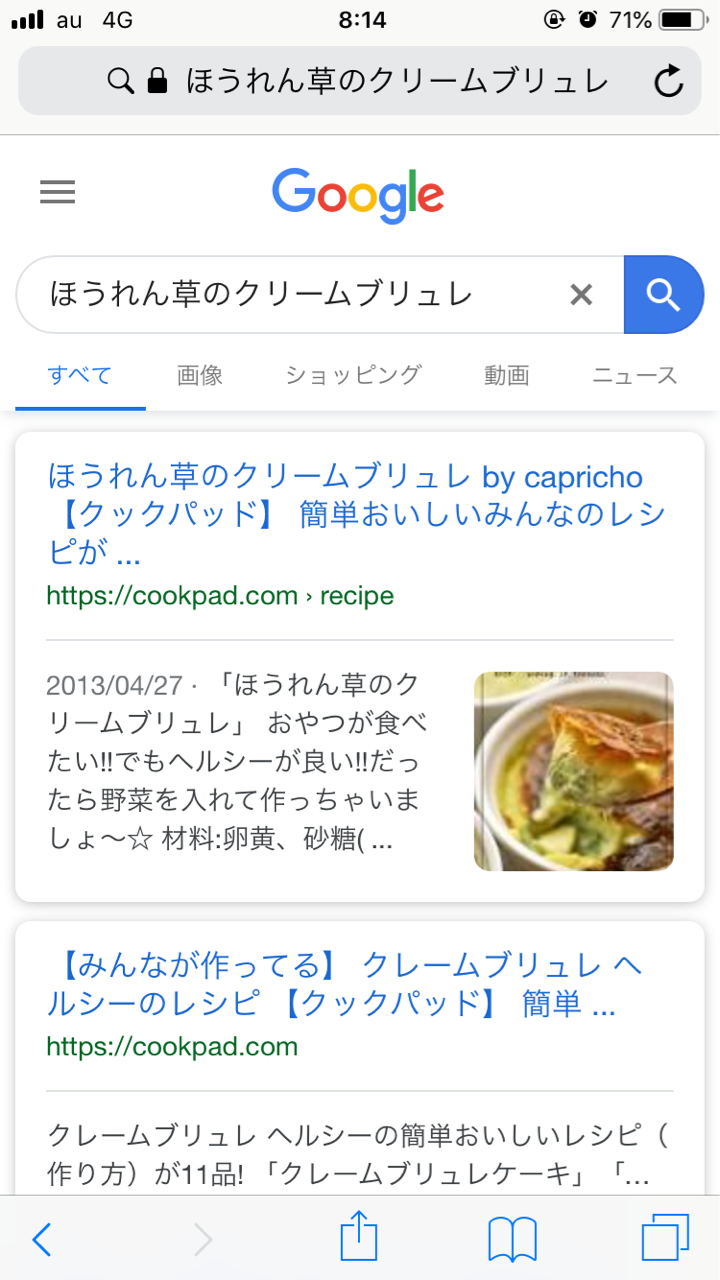Viewport: 720px width, 1280px height.
Task: Switch to the ショッピング tab
Action: pos(354,375)
